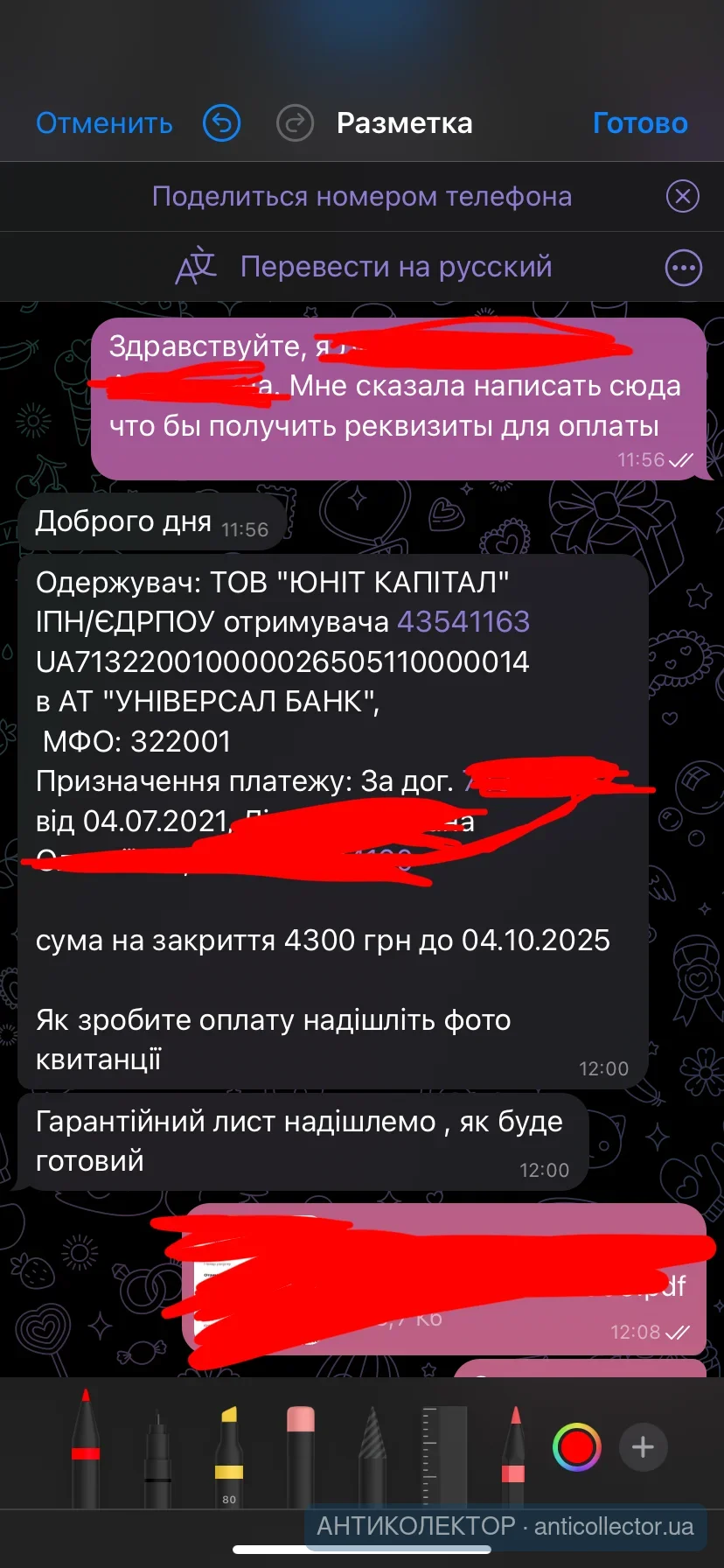Cancel markup with Отменить
Screen dimensions: 724x1568
[104, 123]
